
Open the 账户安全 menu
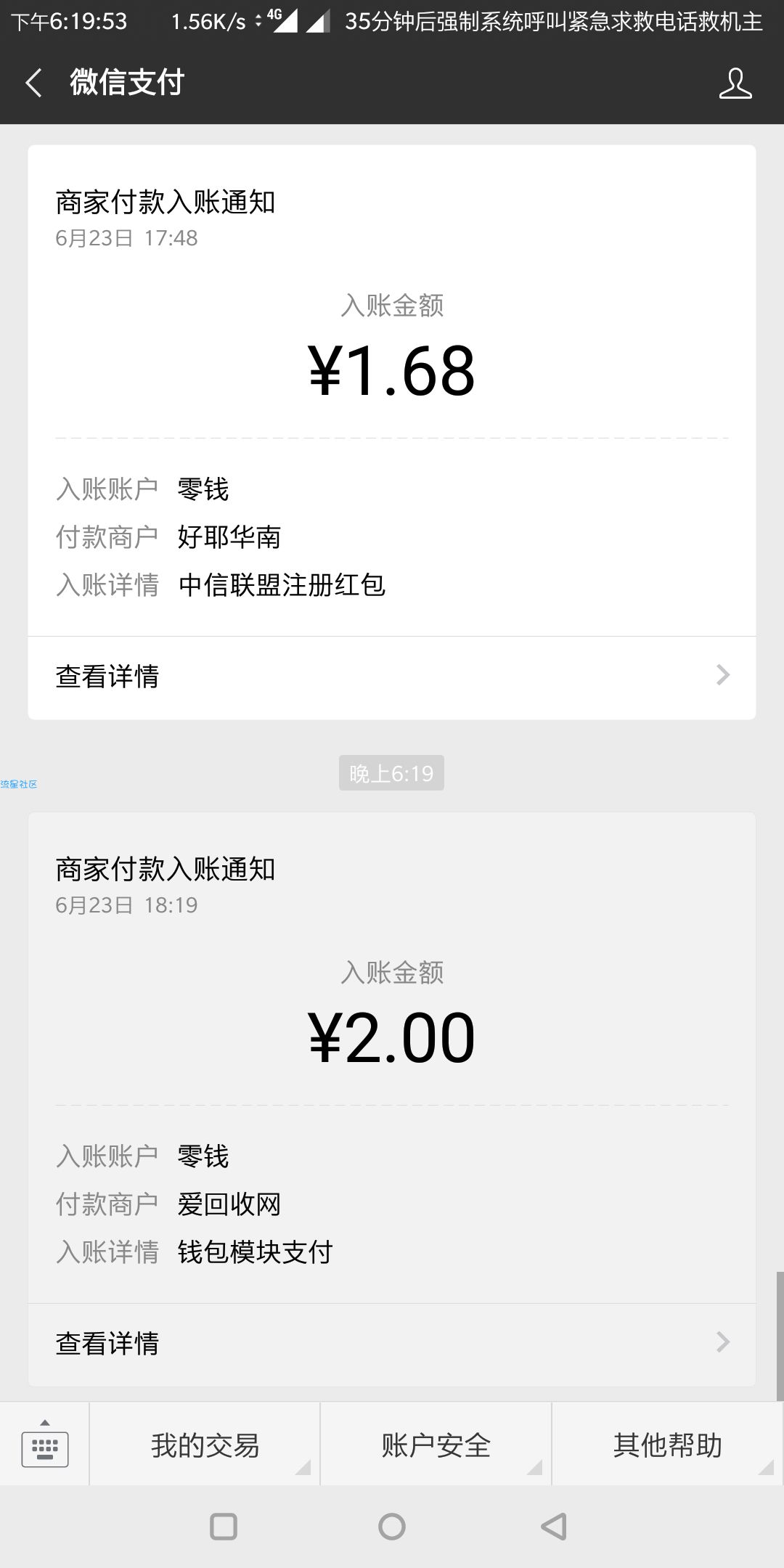tap(436, 1445)
